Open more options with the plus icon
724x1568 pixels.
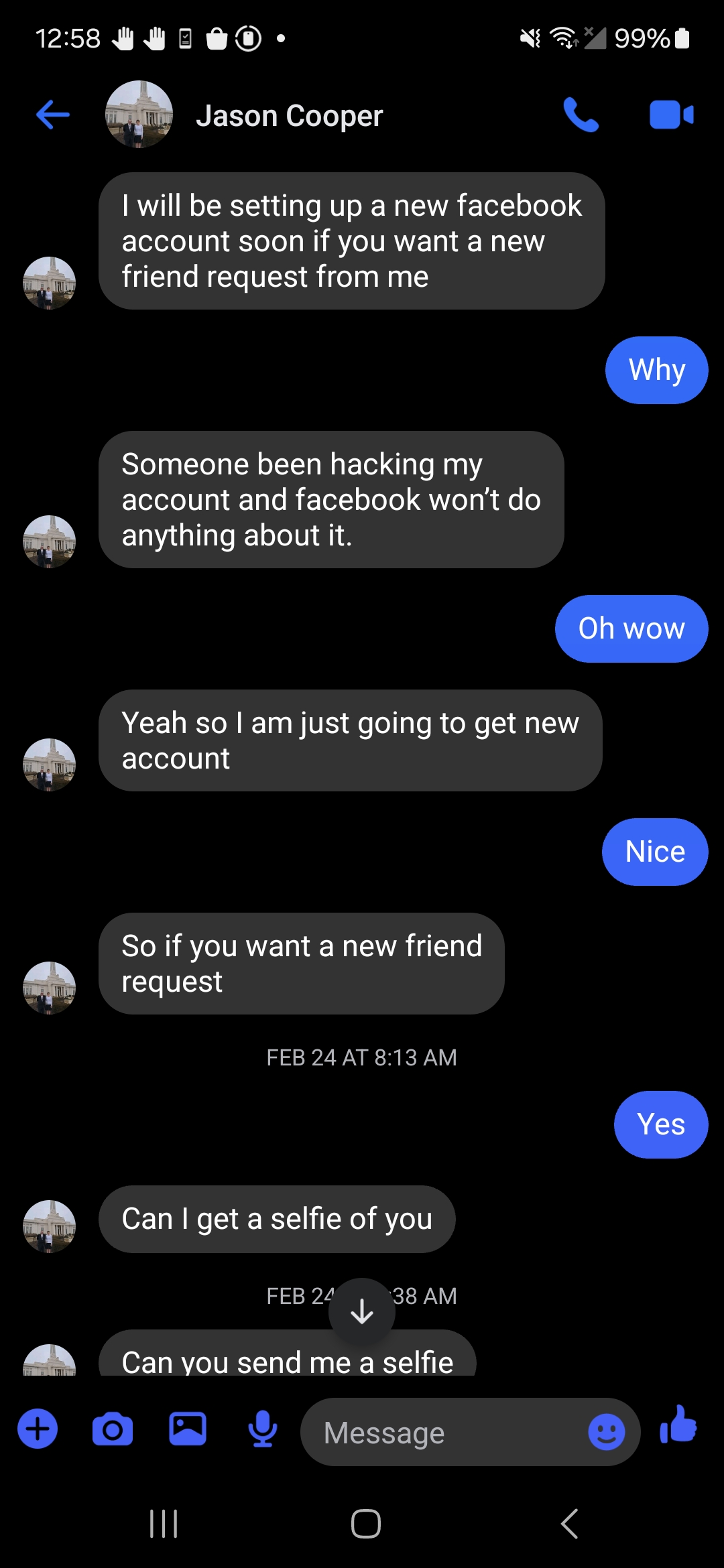click(38, 1429)
